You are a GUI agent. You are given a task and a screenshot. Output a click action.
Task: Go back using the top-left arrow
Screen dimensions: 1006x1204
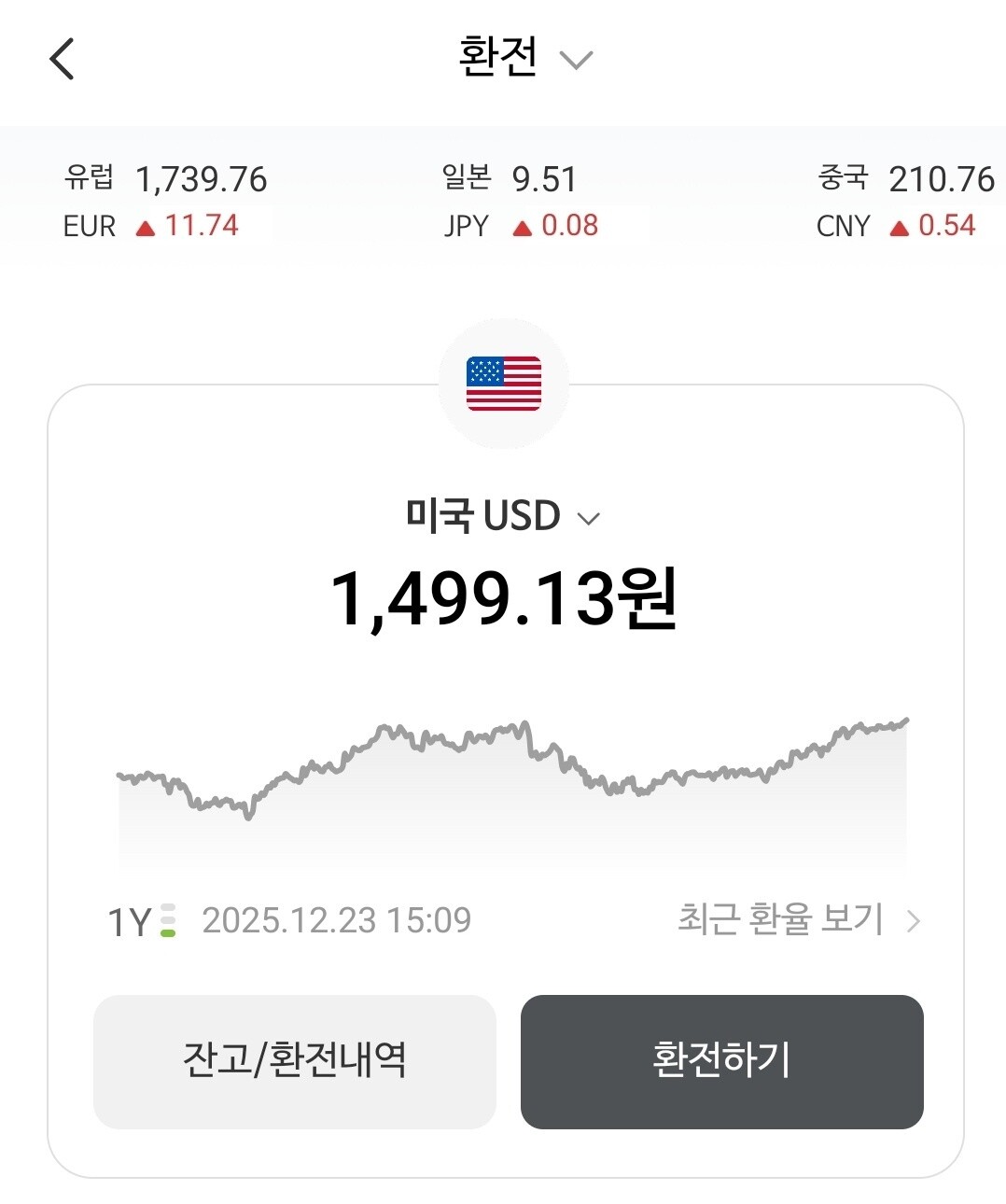tap(62, 60)
